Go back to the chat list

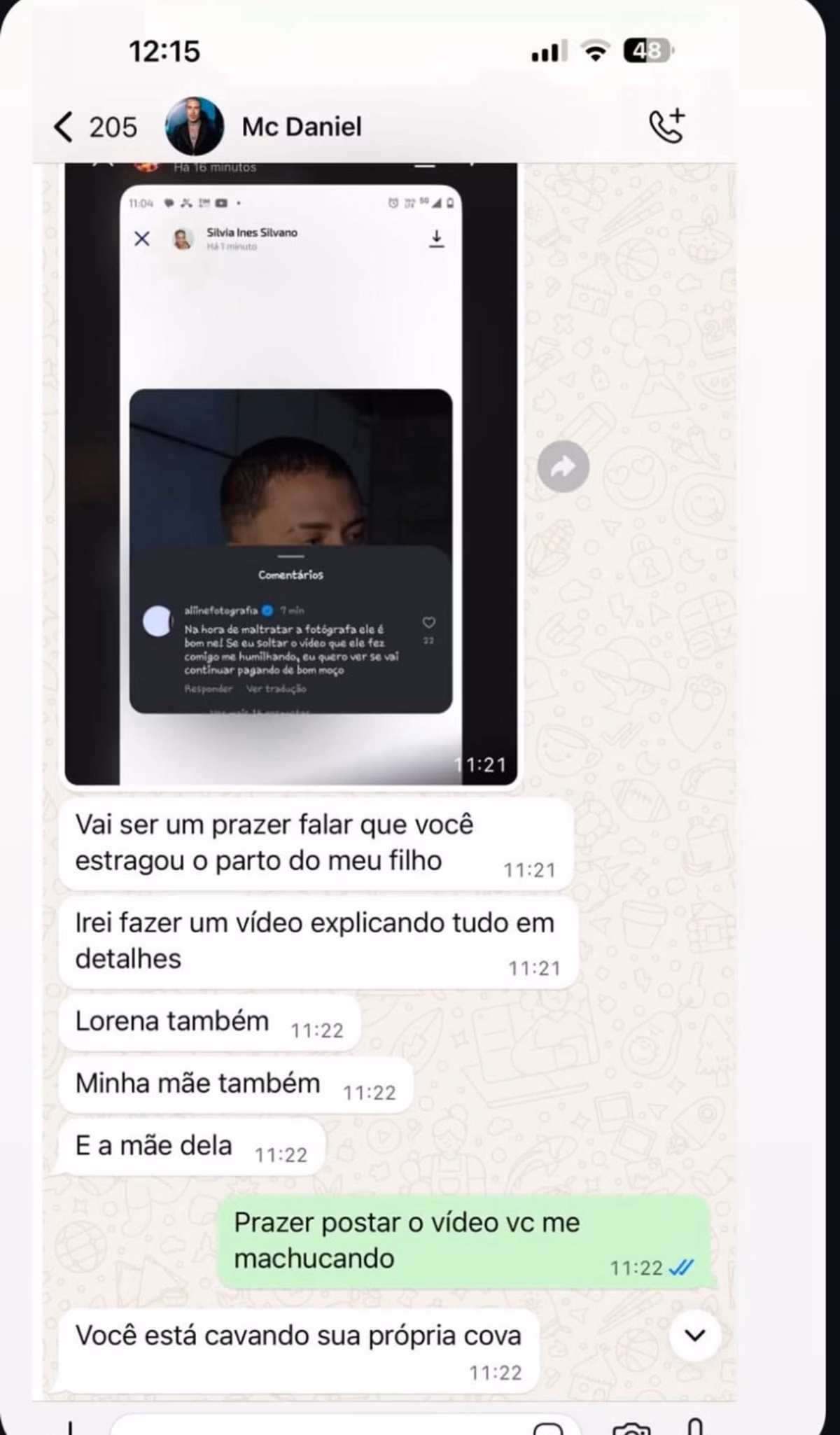click(64, 127)
